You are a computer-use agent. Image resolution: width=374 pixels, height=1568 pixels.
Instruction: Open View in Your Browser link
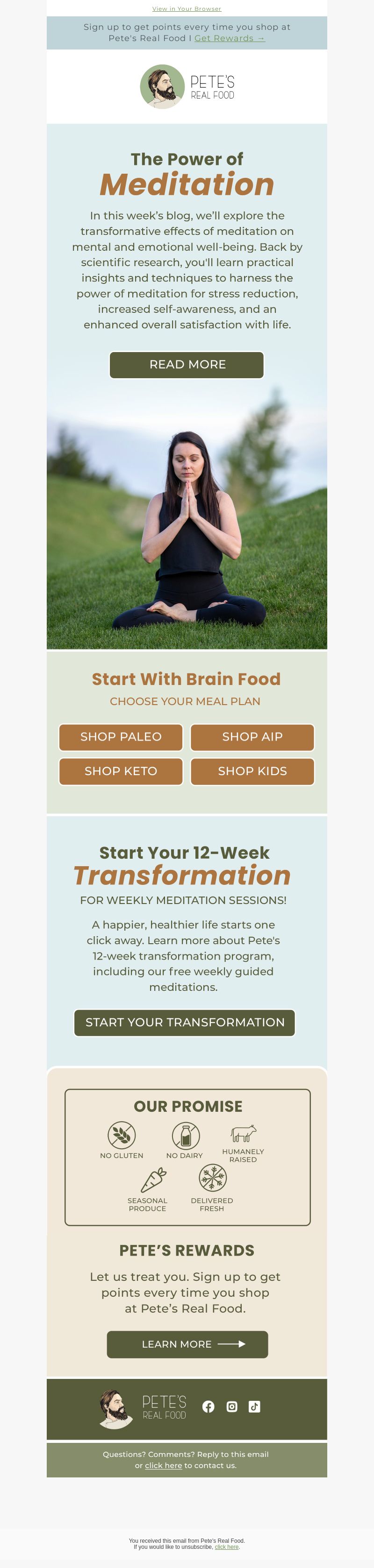(x=187, y=9)
